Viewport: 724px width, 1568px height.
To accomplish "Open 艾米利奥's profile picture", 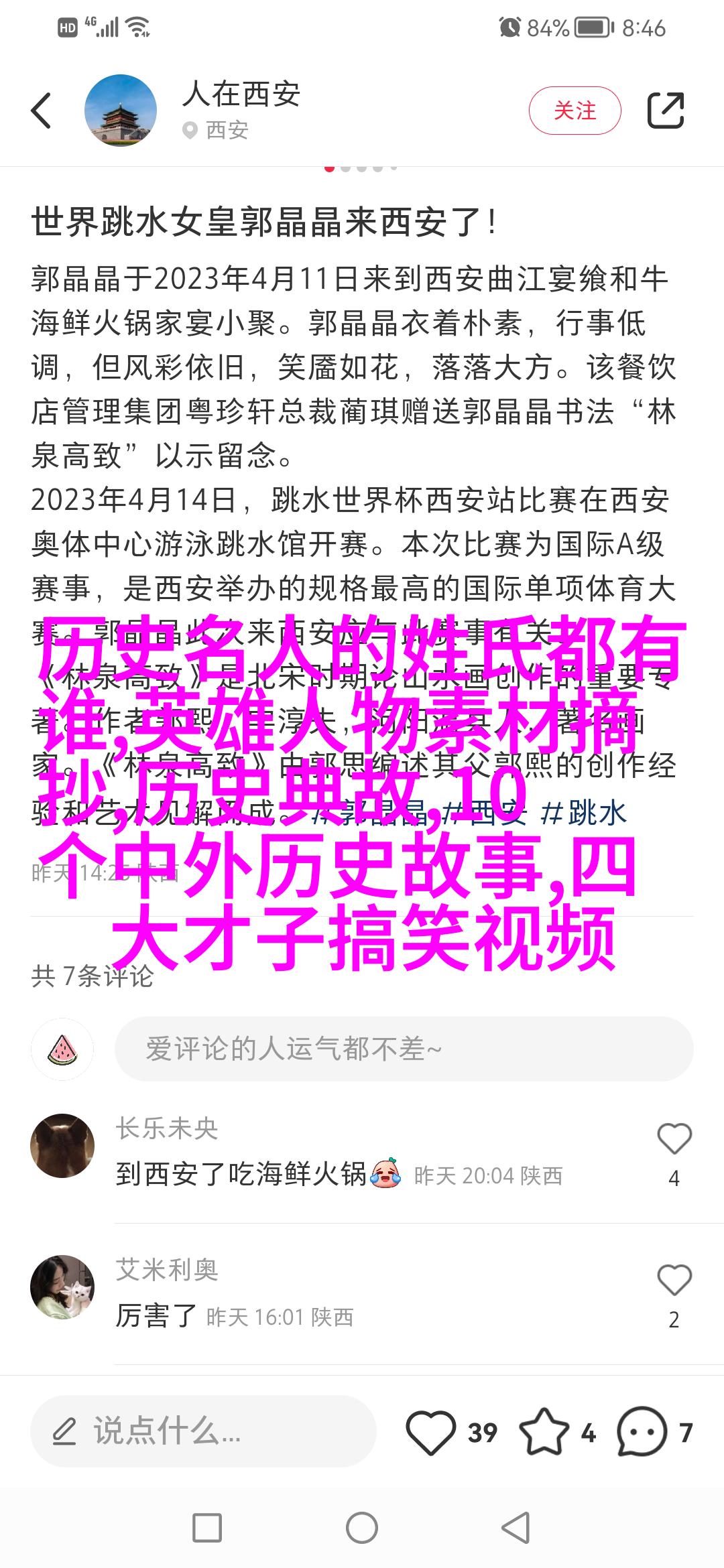I will point(62,1287).
